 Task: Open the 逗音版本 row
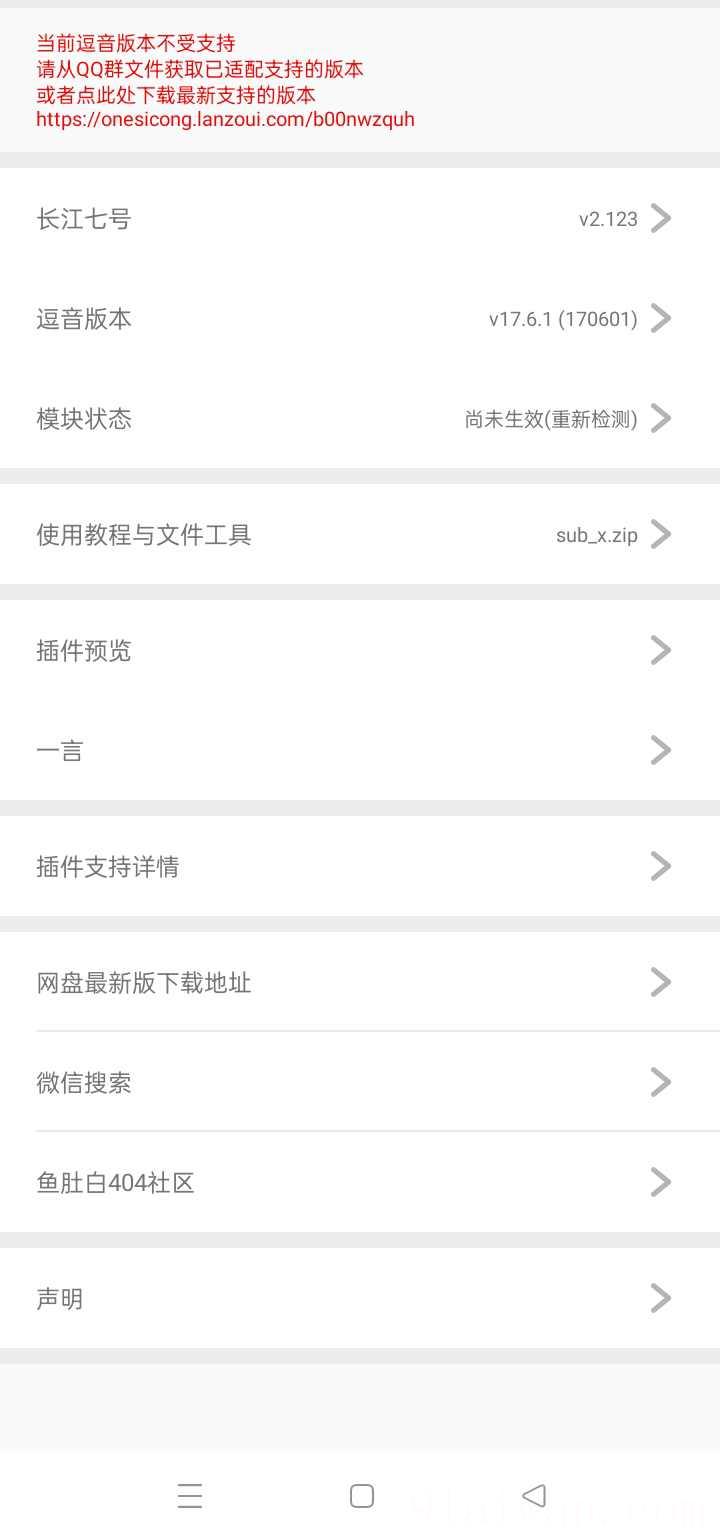[360, 318]
